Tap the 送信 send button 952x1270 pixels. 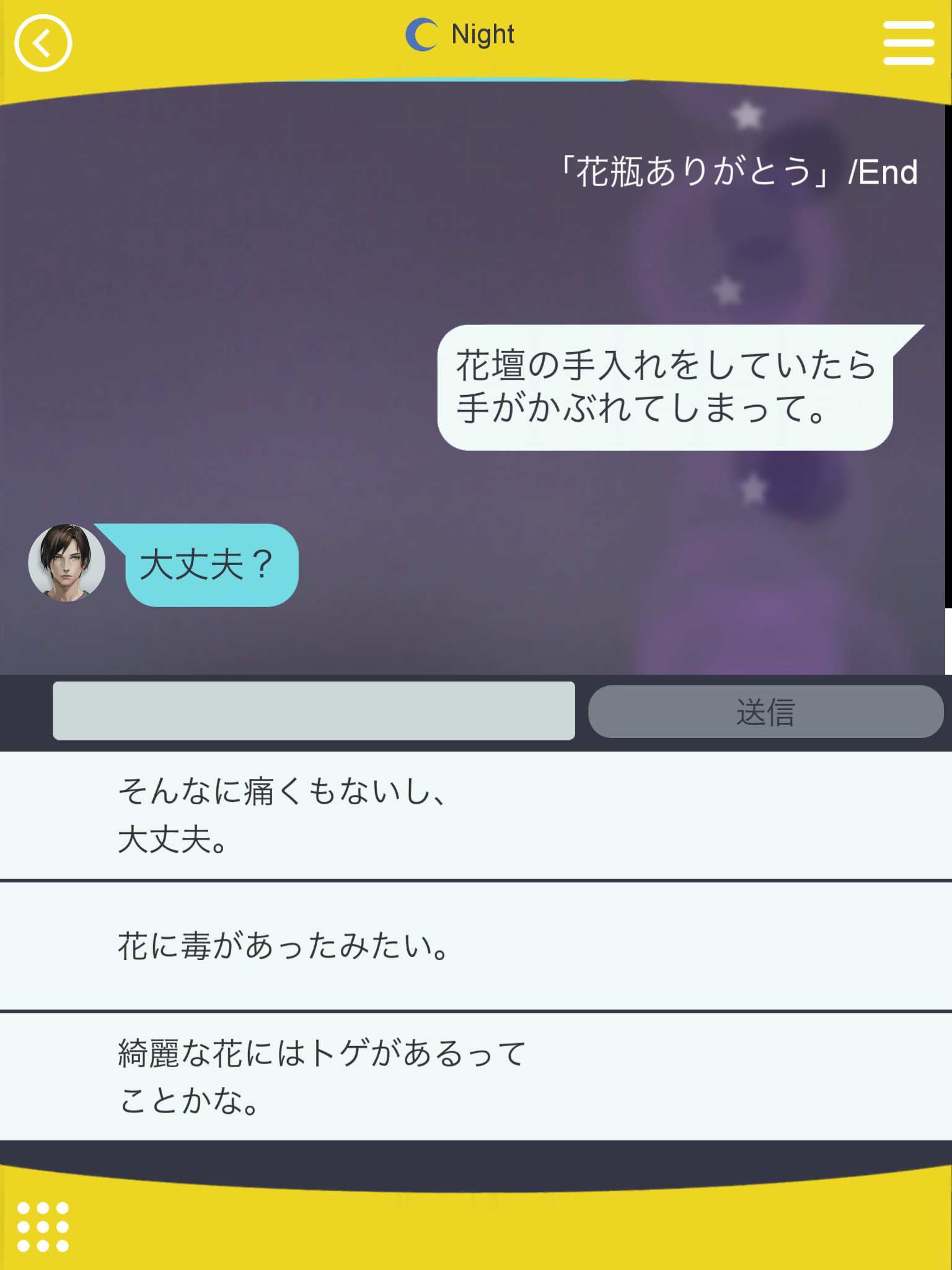765,711
